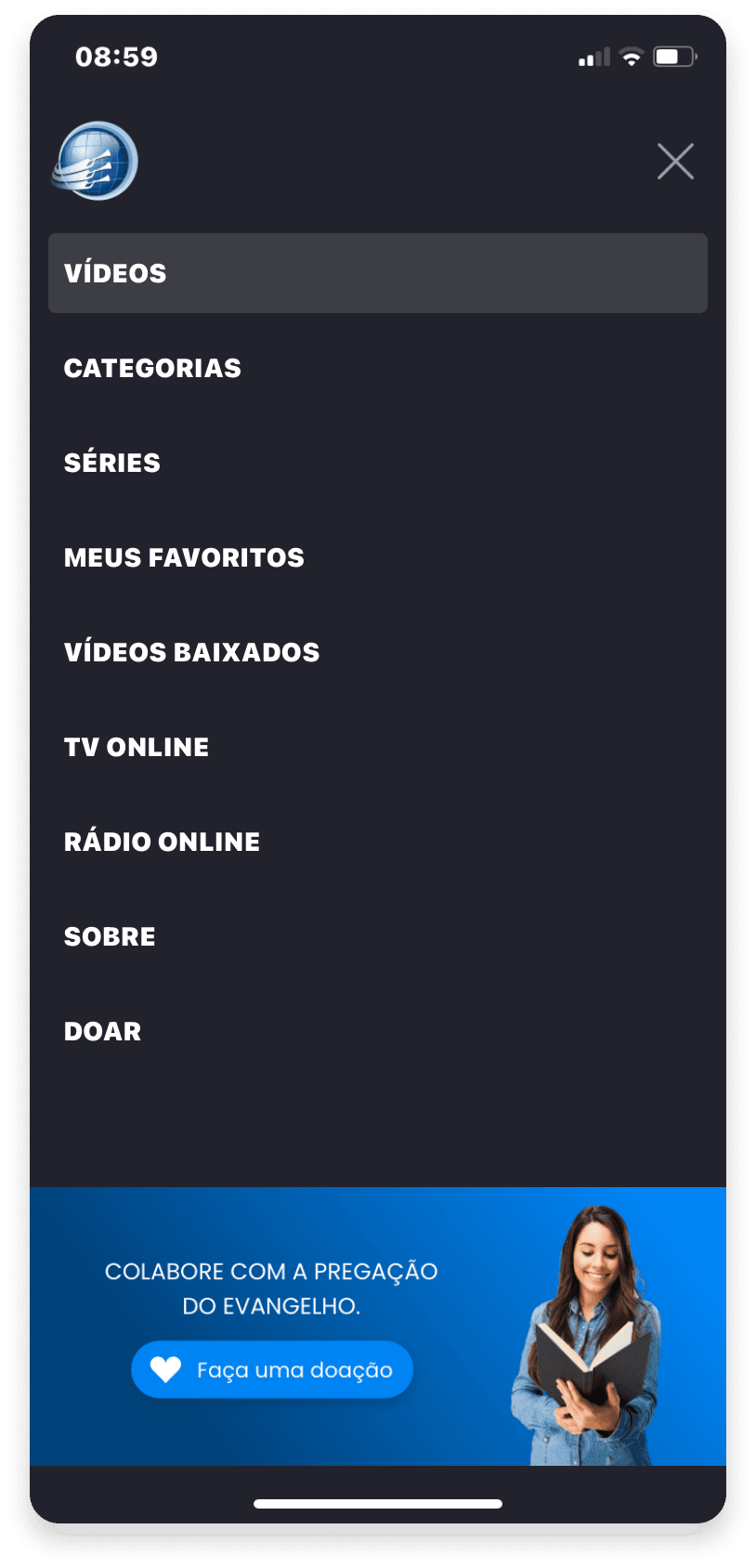
Task: Close the menu with the X icon
Action: [x=675, y=162]
